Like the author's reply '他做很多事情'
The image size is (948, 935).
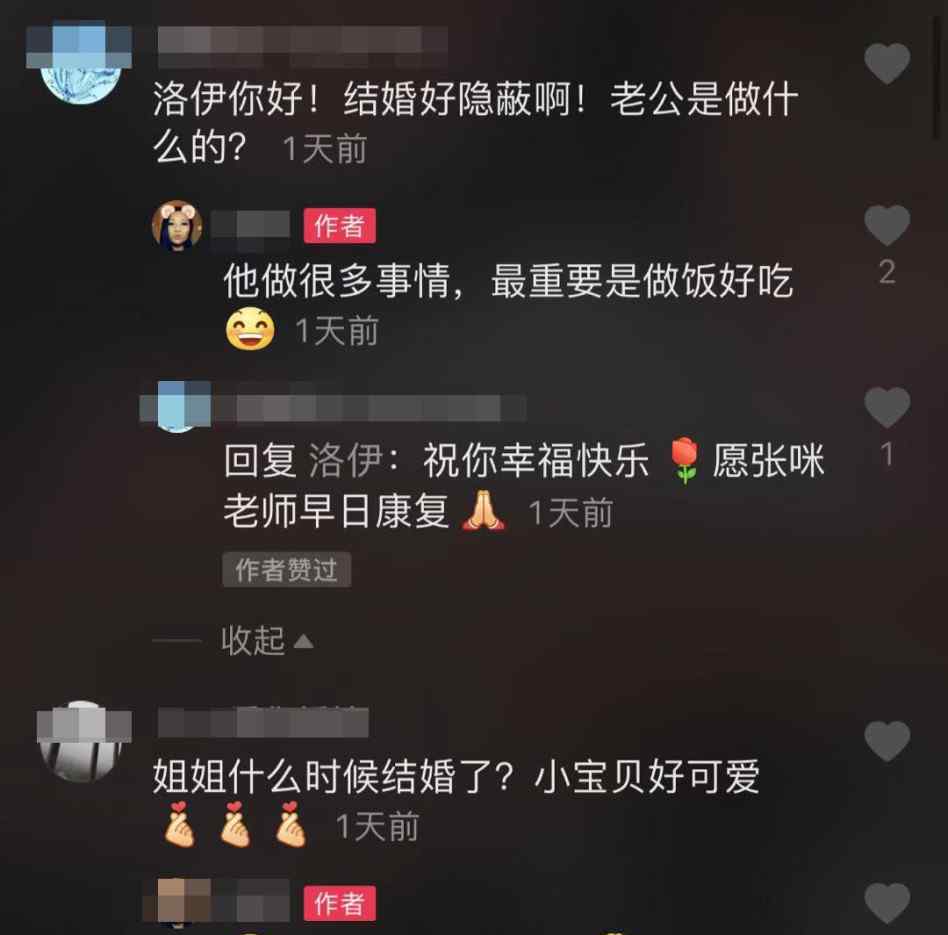[886, 226]
